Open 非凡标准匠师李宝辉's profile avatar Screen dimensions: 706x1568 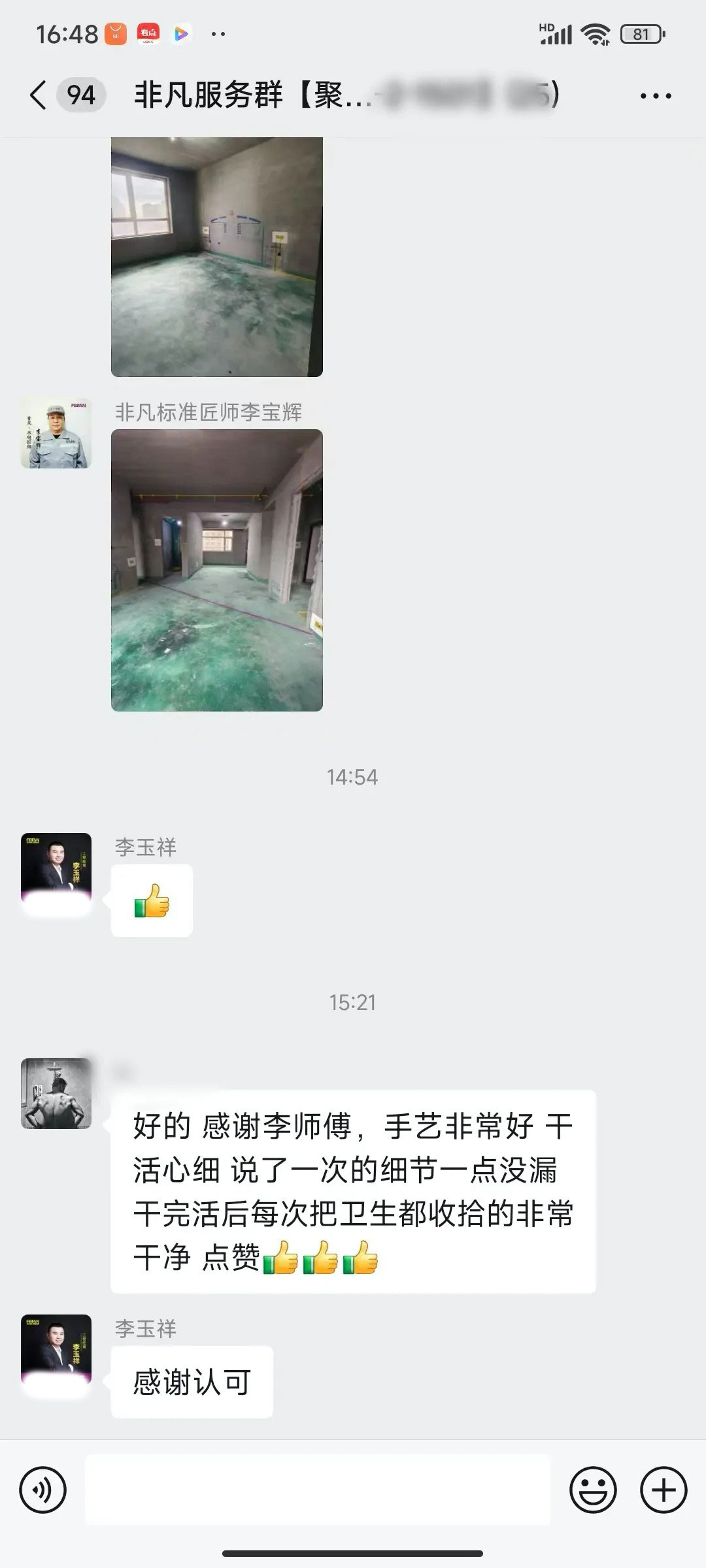[56, 433]
